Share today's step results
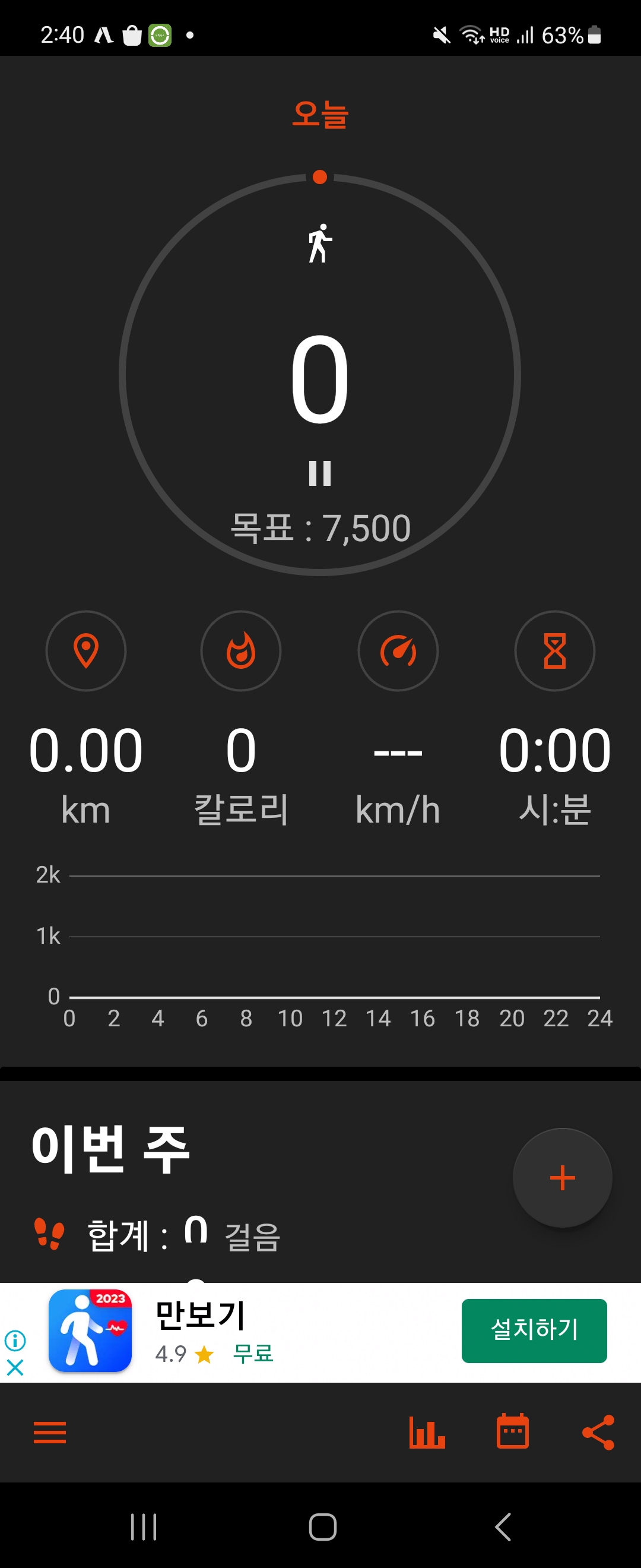 598,1432
